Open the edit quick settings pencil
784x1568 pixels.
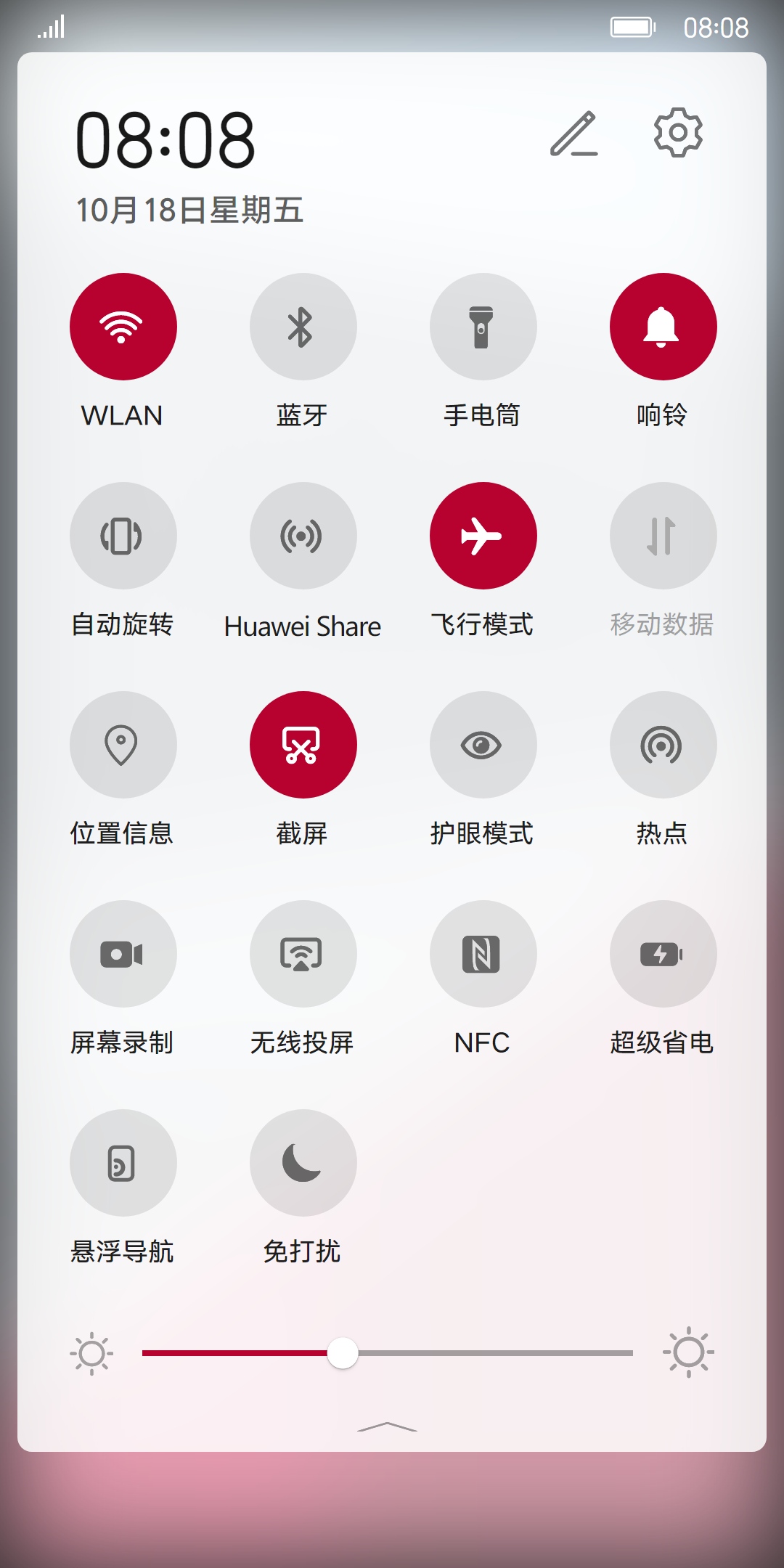coord(573,134)
